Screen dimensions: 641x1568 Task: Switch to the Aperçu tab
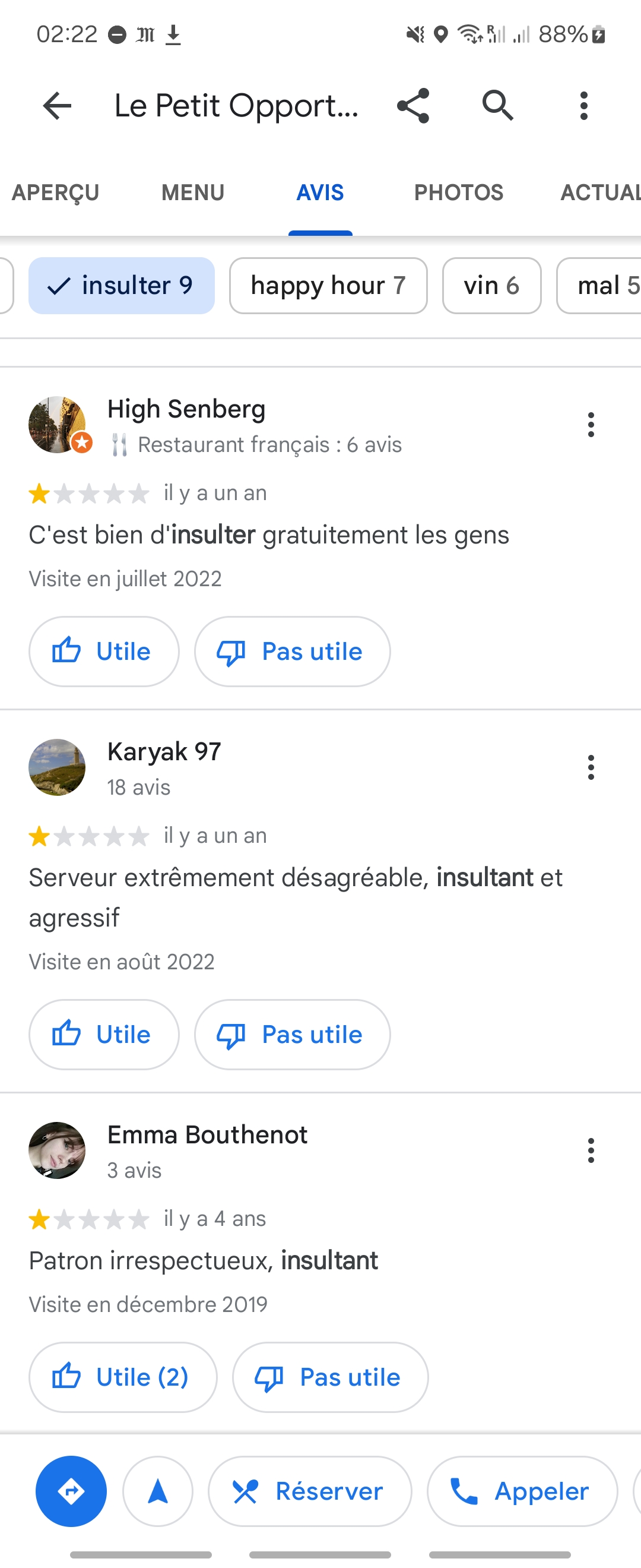tap(55, 192)
